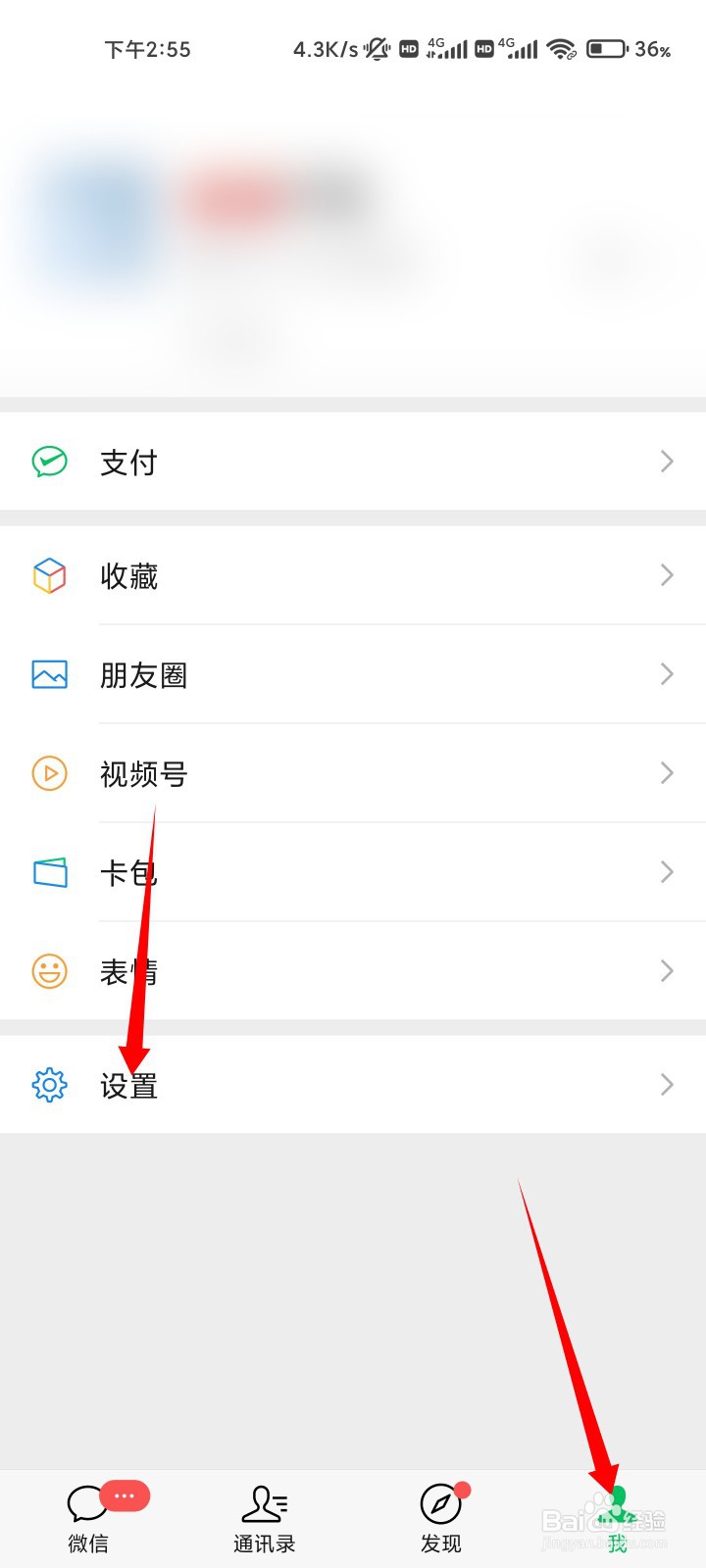The image size is (706, 1568).
Task: Expand the 支付 row chevron
Action: (667, 462)
